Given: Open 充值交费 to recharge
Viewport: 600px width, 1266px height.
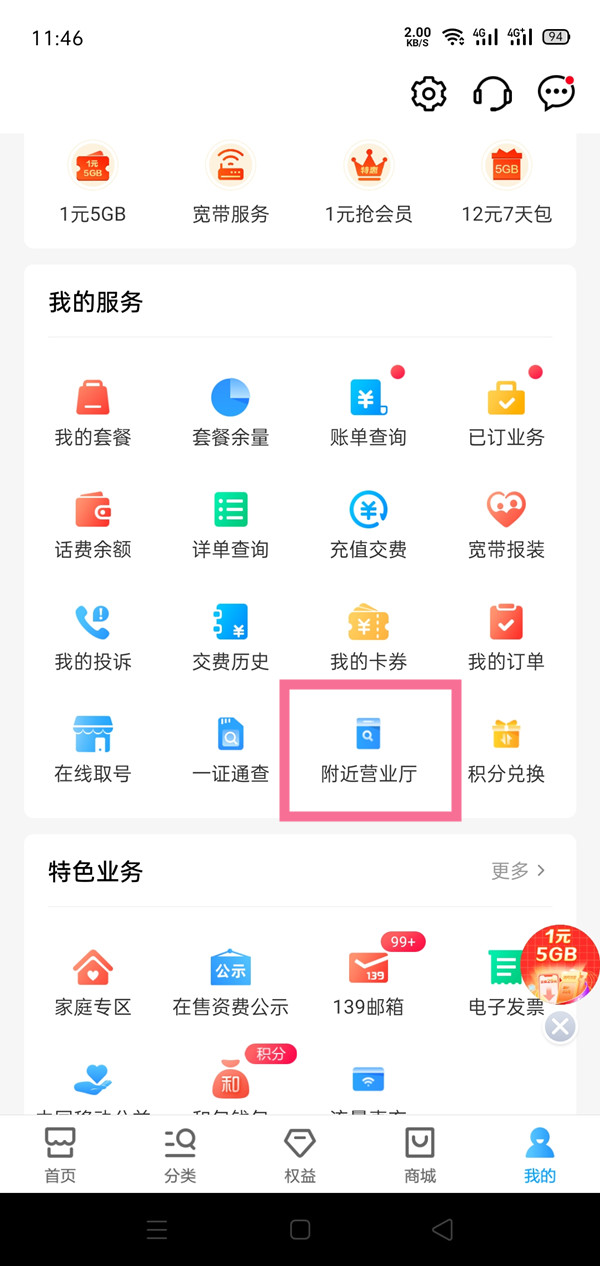Looking at the screenshot, I should coord(368,523).
